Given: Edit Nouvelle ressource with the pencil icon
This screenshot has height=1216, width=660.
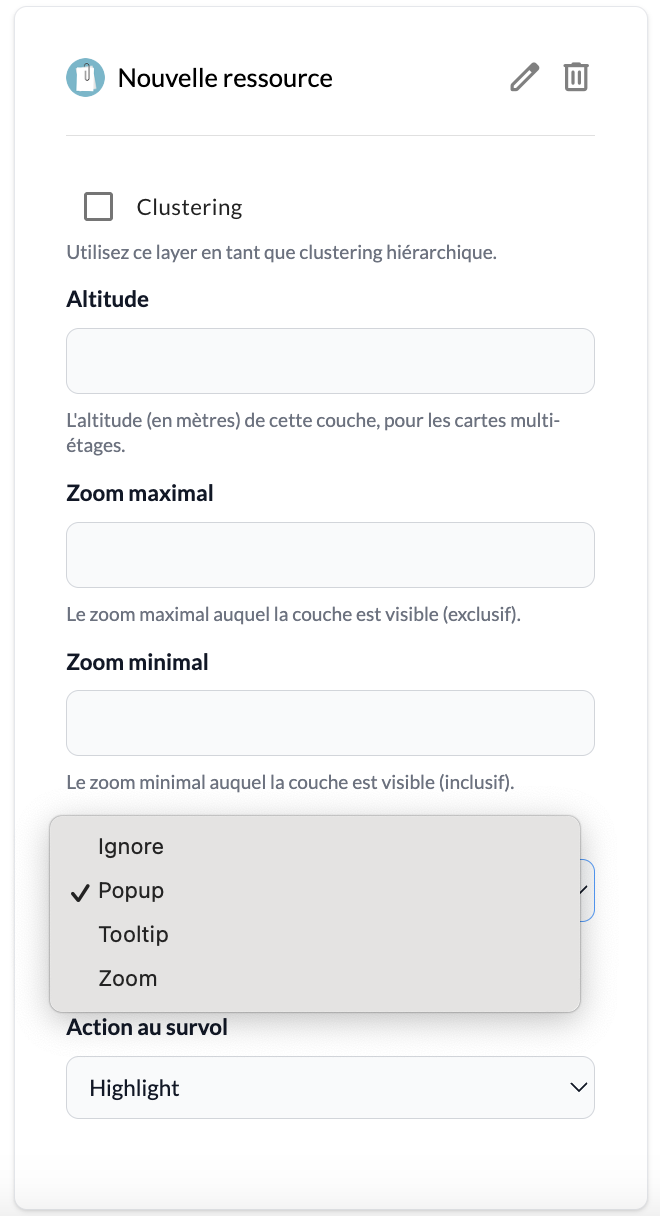Looking at the screenshot, I should [524, 77].
